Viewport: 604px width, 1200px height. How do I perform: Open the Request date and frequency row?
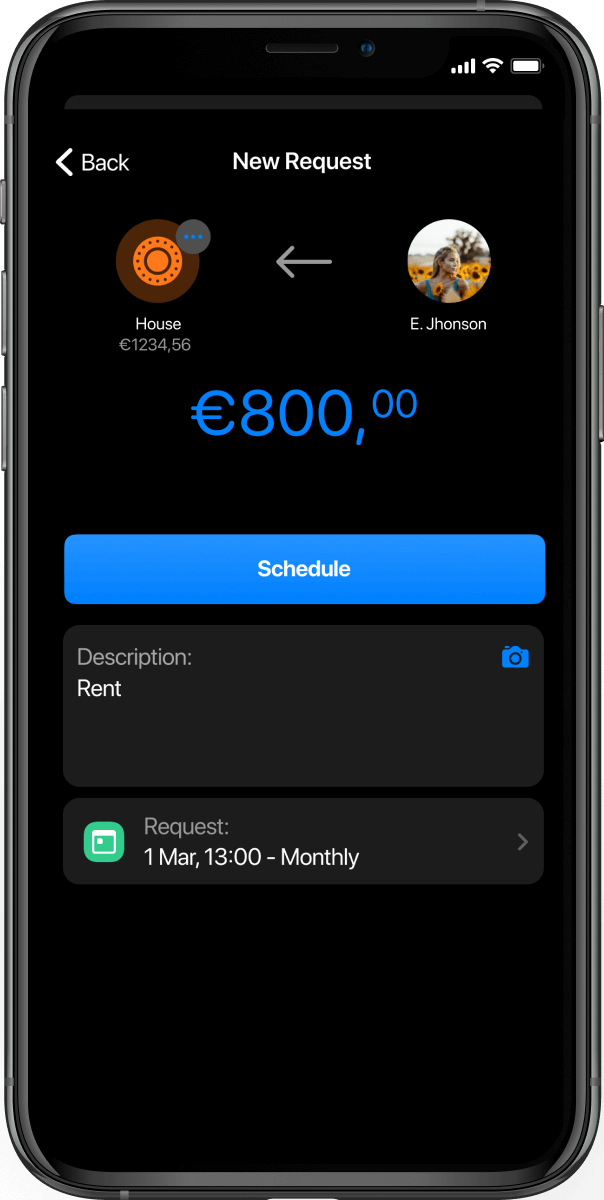[x=303, y=841]
